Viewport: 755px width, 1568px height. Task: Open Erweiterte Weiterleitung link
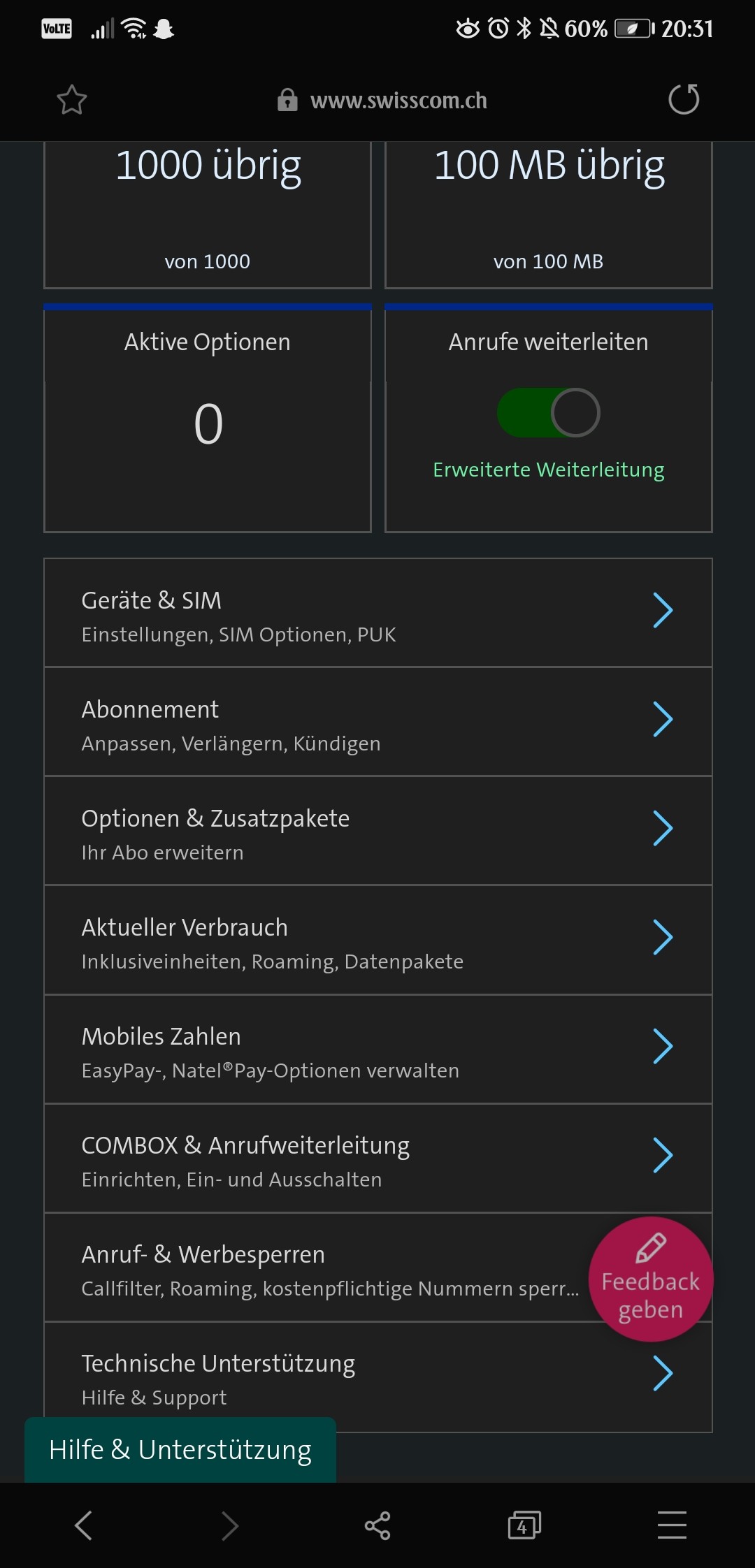[x=548, y=470]
